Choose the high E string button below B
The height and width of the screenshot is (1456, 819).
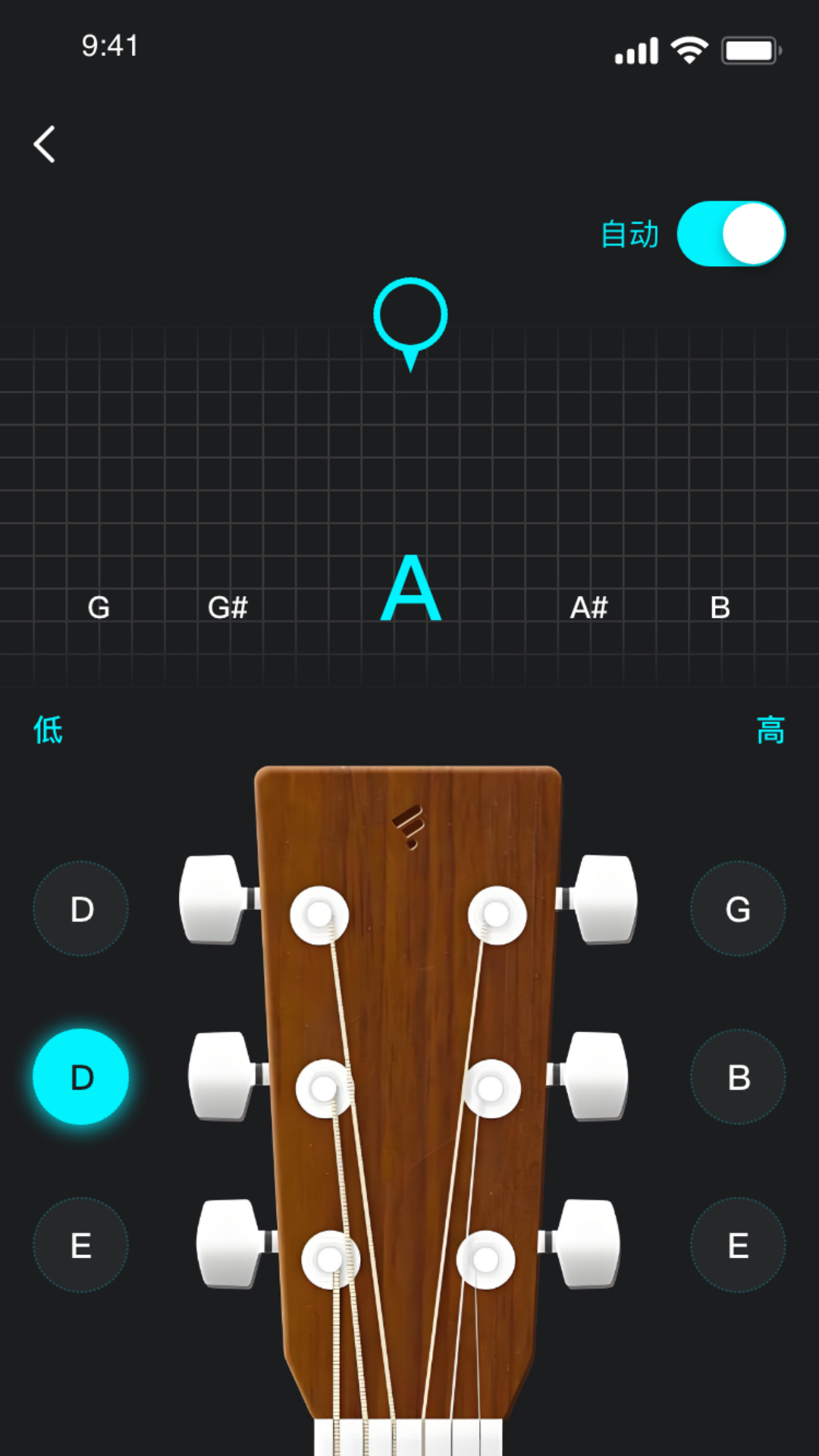coord(738,1245)
